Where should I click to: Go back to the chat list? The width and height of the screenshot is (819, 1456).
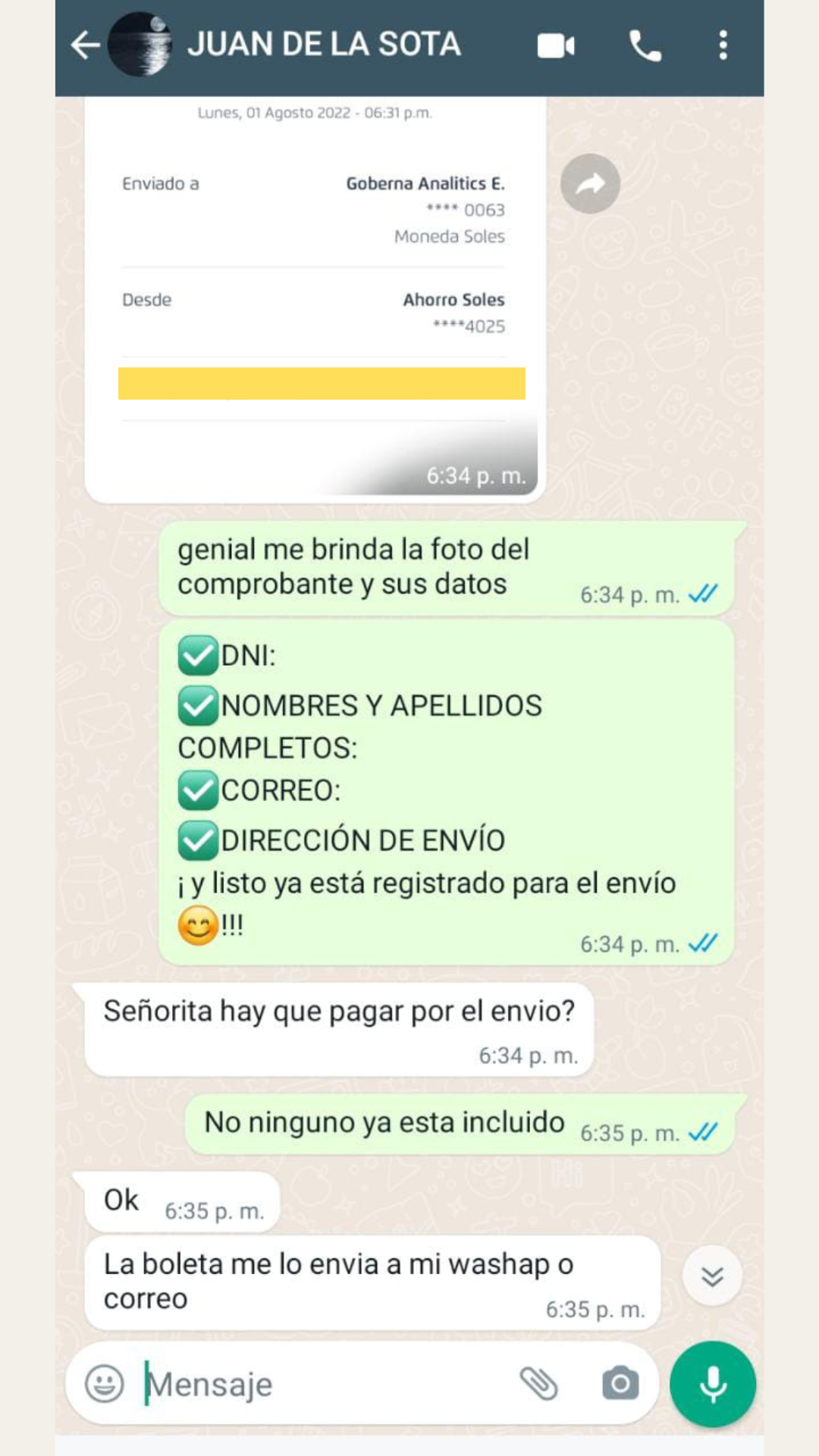point(85,45)
